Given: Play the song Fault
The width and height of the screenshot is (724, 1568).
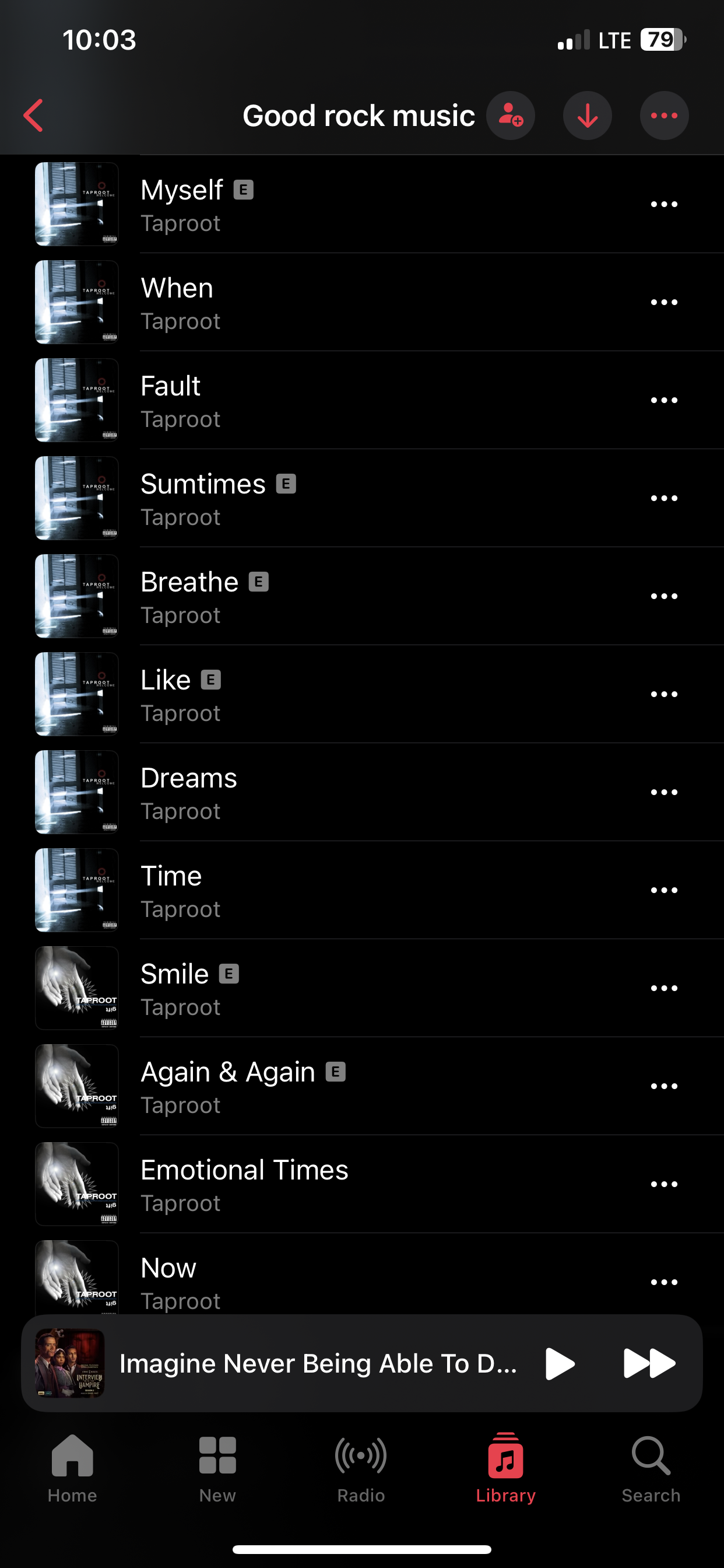Looking at the screenshot, I should pyautogui.click(x=304, y=401).
